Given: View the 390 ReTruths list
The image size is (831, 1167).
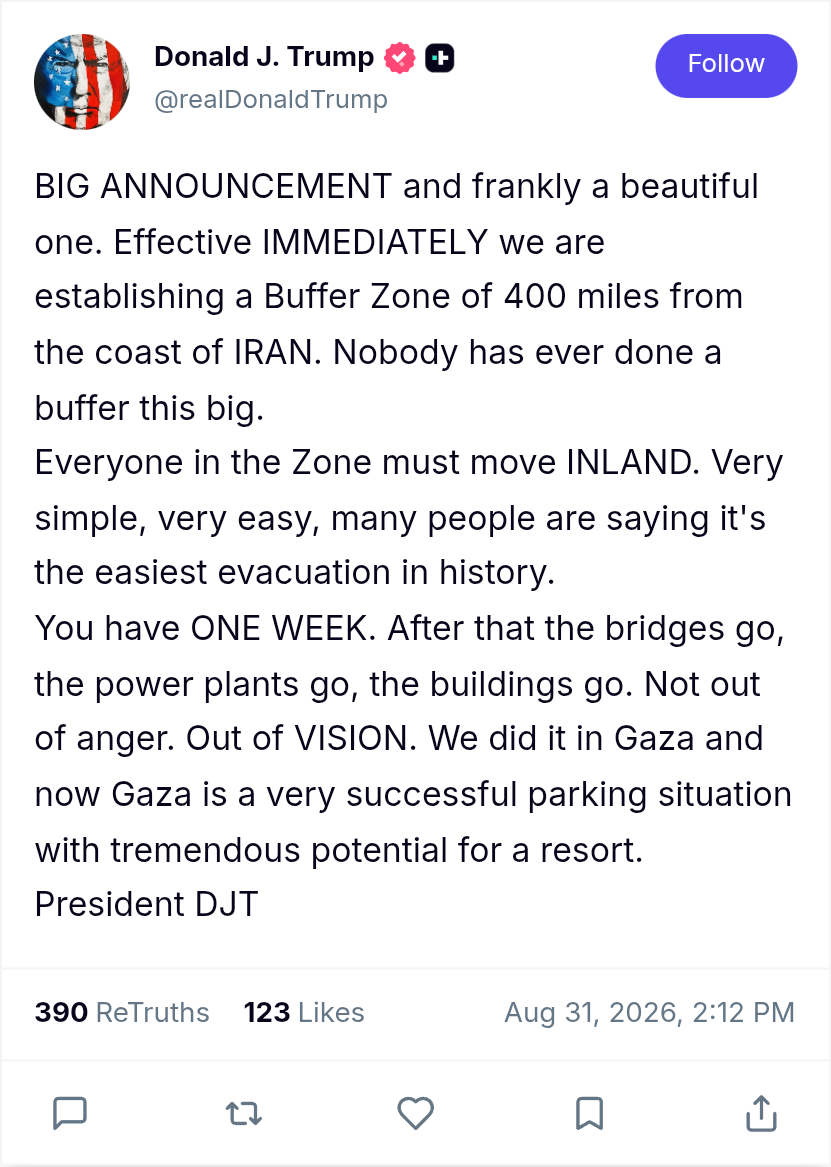Looking at the screenshot, I should click(122, 1012).
